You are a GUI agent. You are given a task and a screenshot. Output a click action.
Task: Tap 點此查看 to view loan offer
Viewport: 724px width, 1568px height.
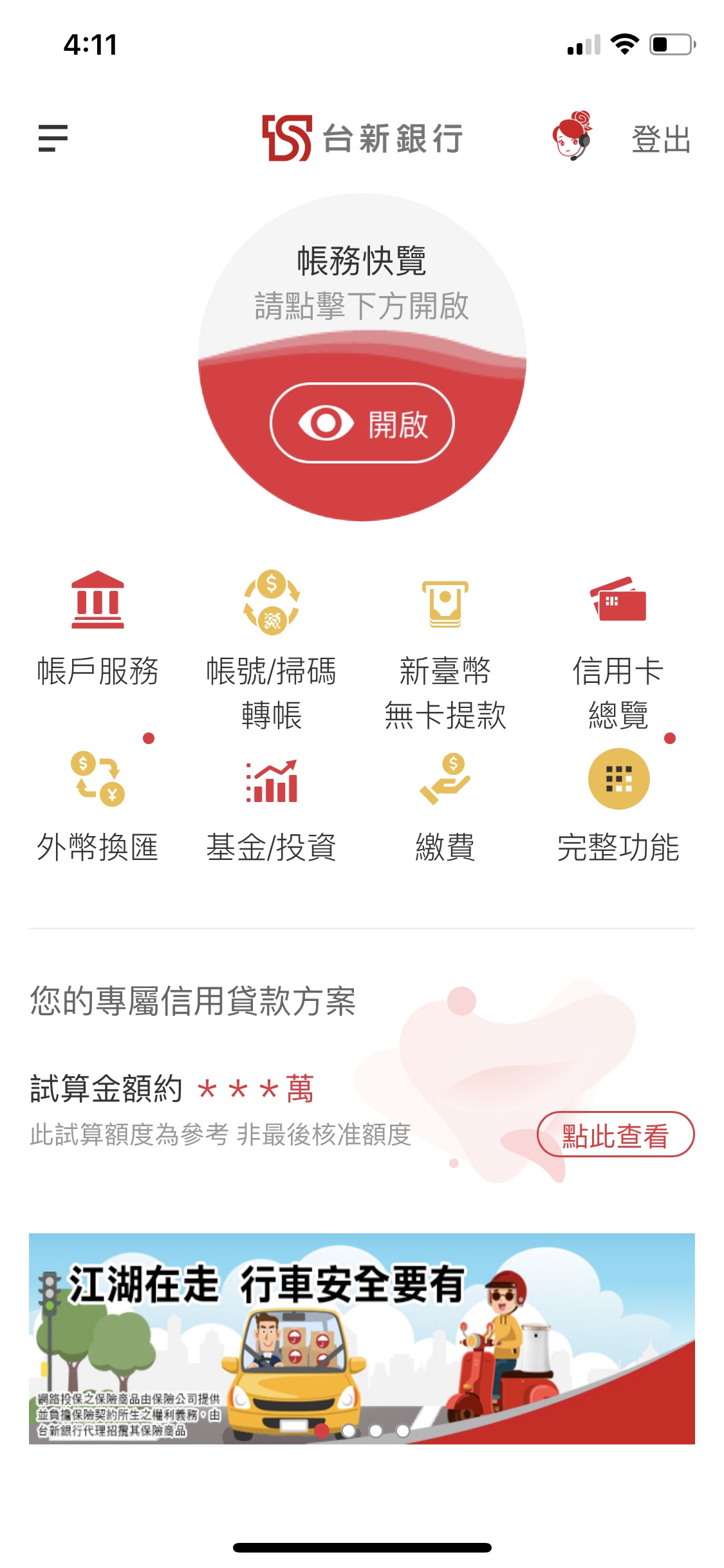pyautogui.click(x=615, y=1135)
